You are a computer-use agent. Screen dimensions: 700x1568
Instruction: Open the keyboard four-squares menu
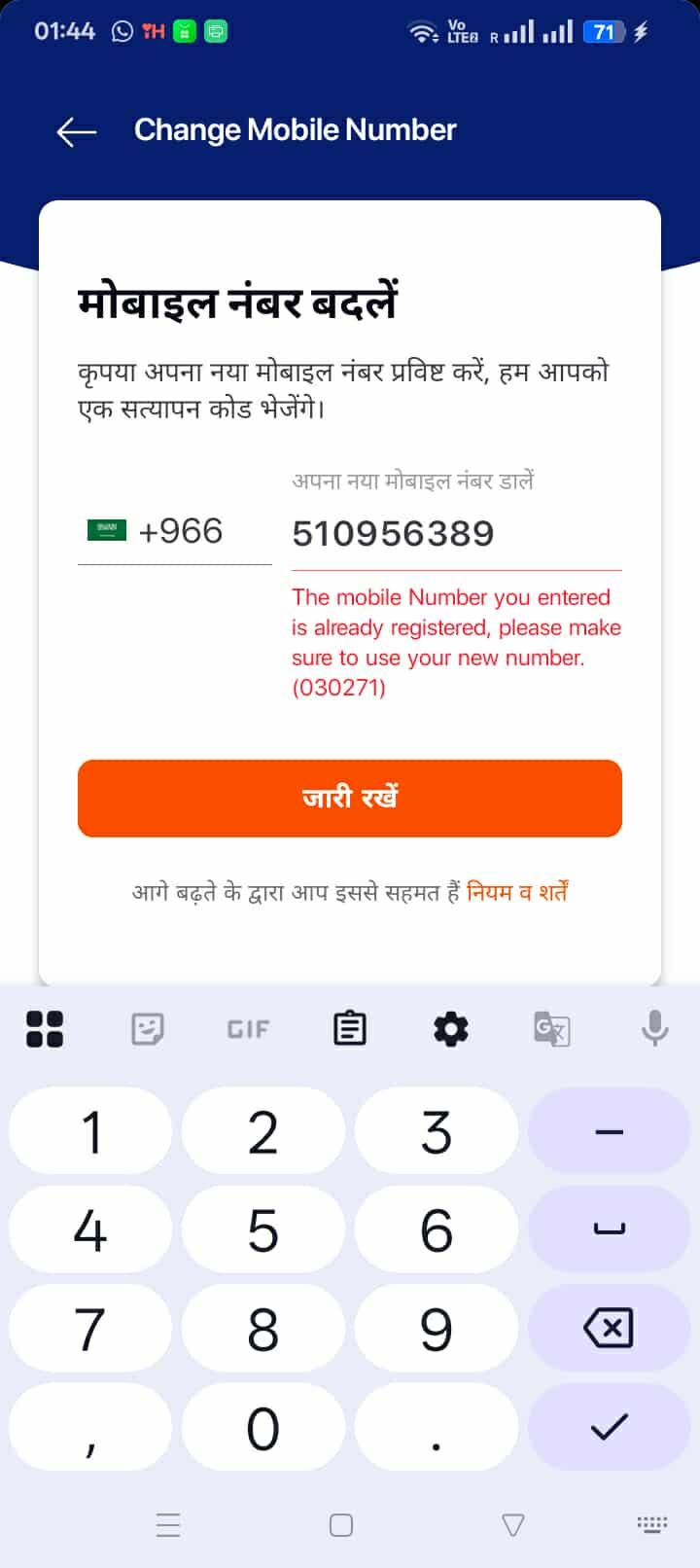pyautogui.click(x=45, y=1028)
